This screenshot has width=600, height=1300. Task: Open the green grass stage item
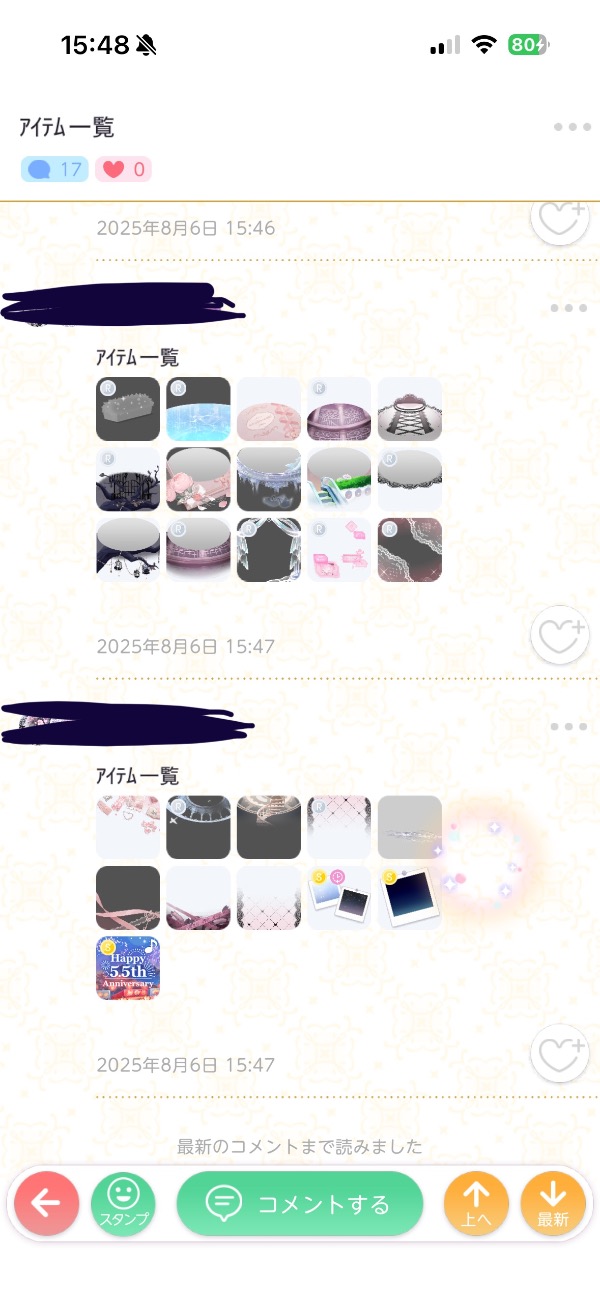tap(339, 479)
